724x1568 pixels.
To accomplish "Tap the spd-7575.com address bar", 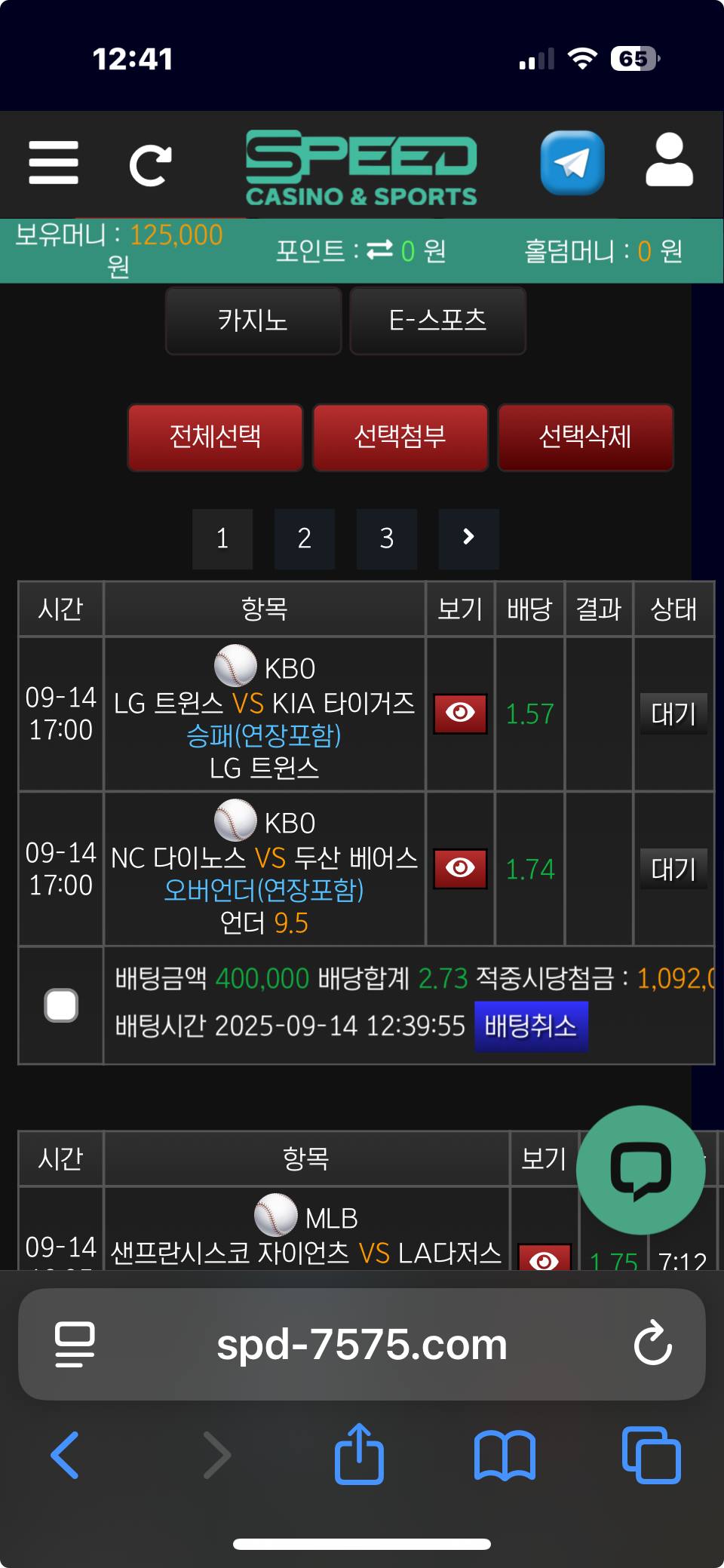I will 362,1345.
